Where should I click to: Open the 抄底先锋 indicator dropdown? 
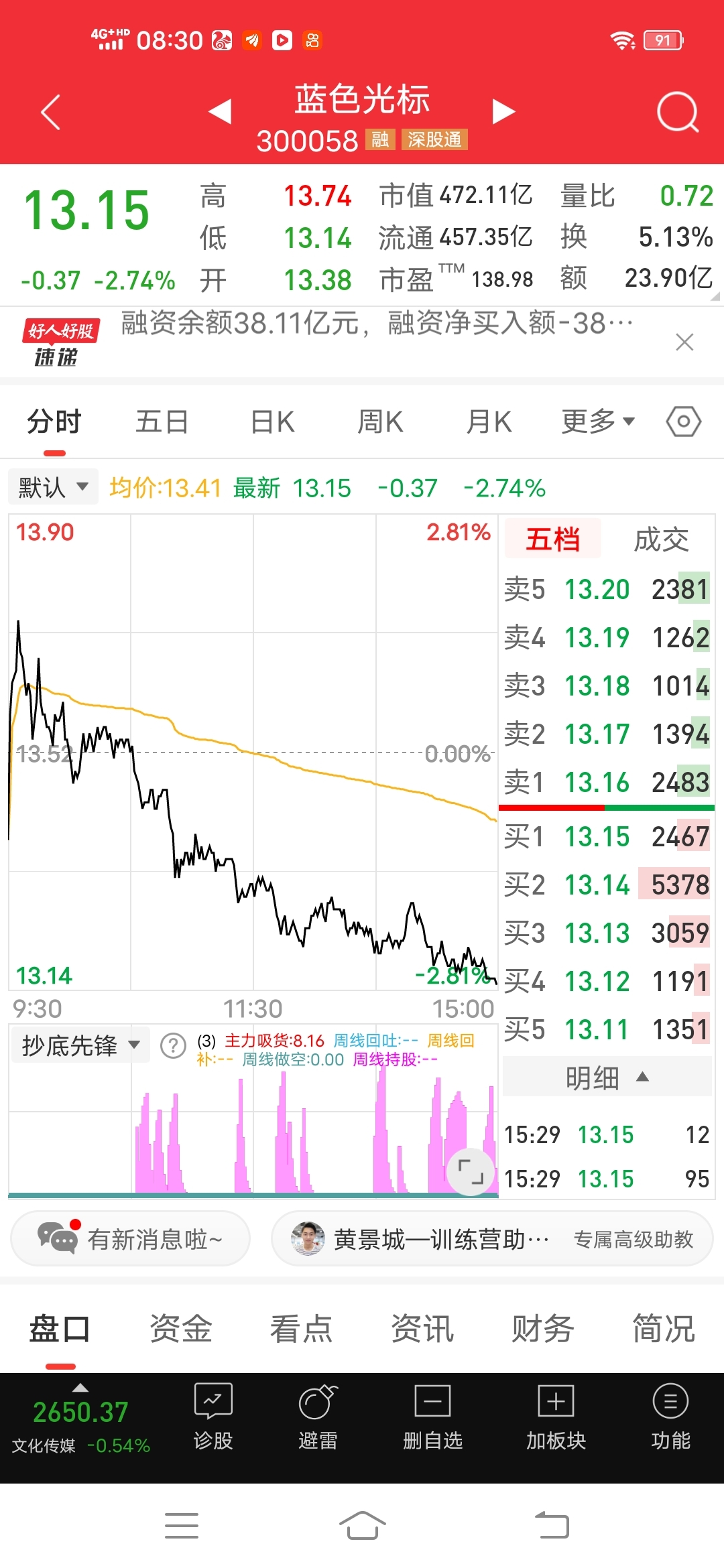pyautogui.click(x=80, y=1045)
